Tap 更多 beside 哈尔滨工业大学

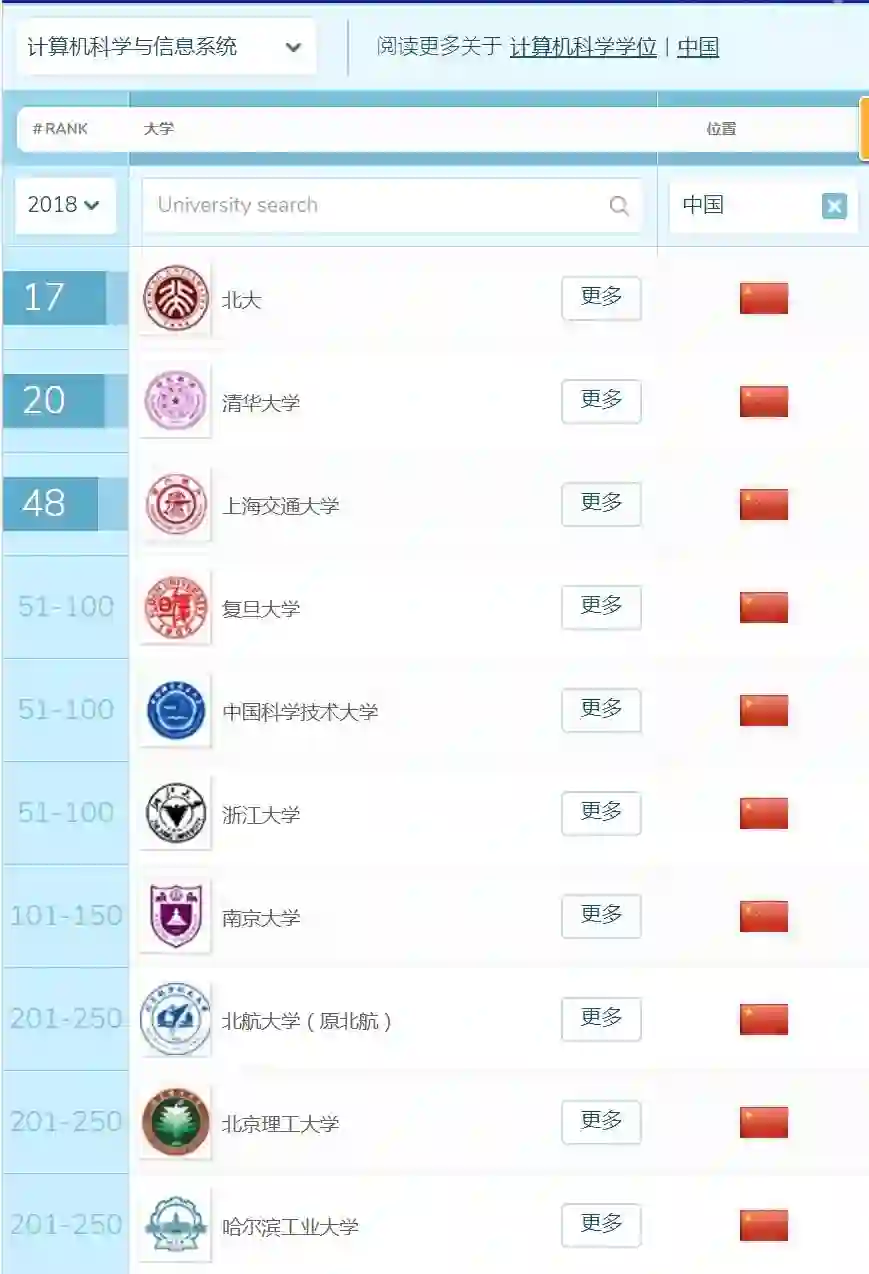[601, 1225]
